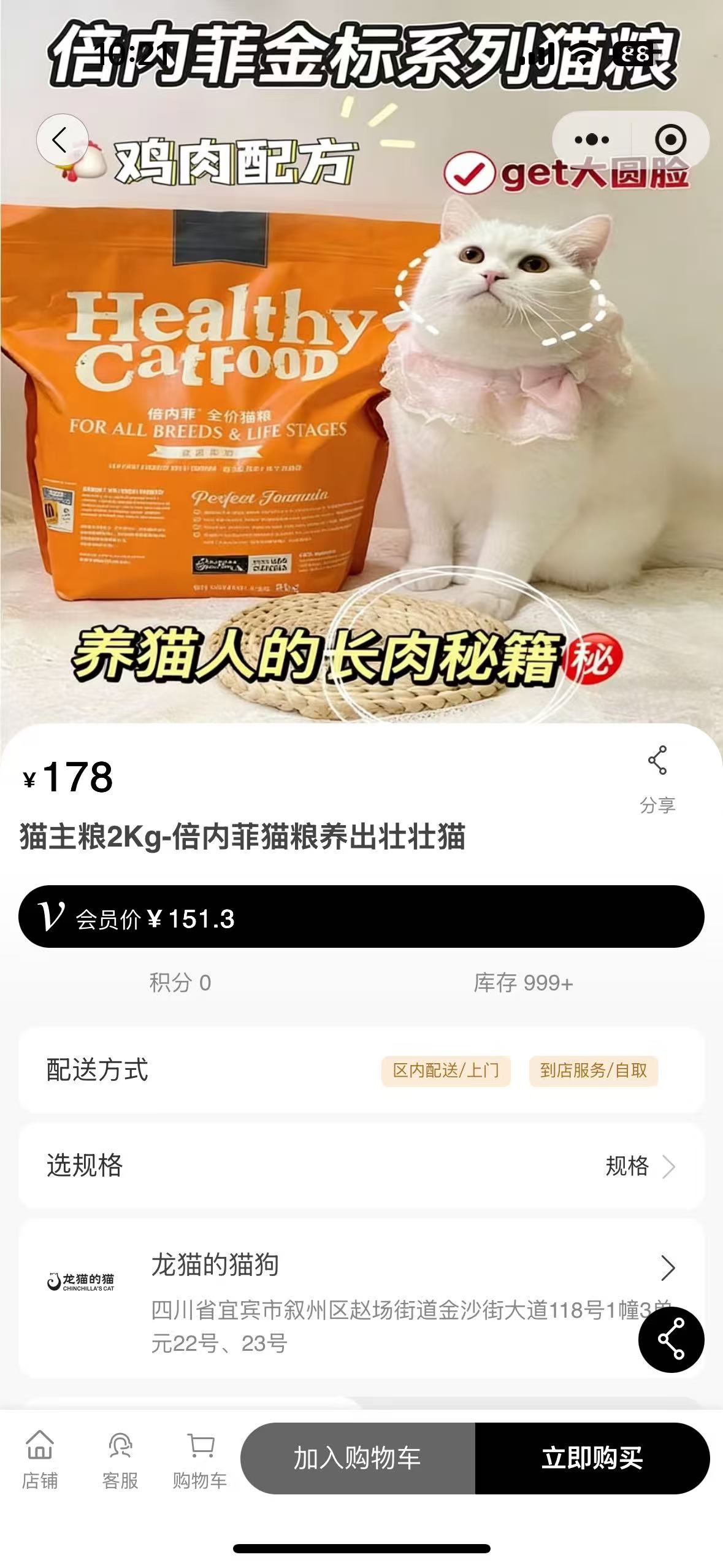Contact 客服 customer service
Screen dimensions: 723x1568
[x=120, y=1460]
